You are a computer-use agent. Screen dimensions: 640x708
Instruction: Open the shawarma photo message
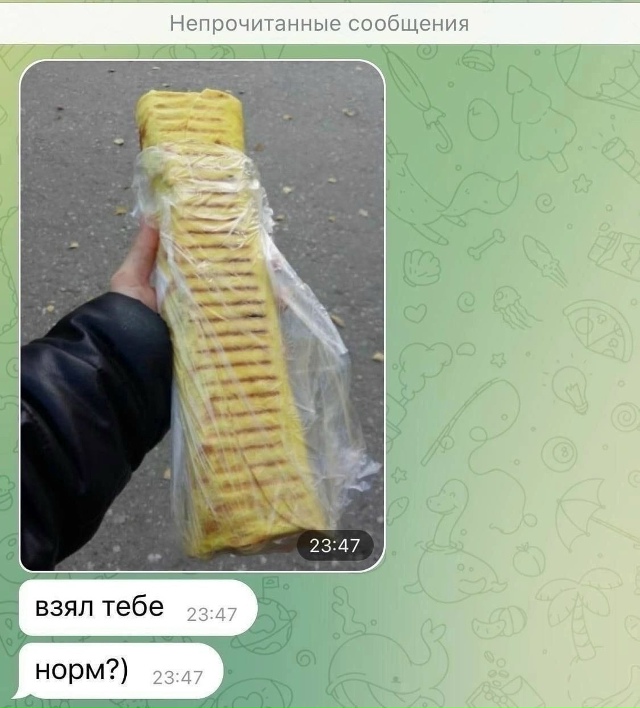click(x=202, y=315)
